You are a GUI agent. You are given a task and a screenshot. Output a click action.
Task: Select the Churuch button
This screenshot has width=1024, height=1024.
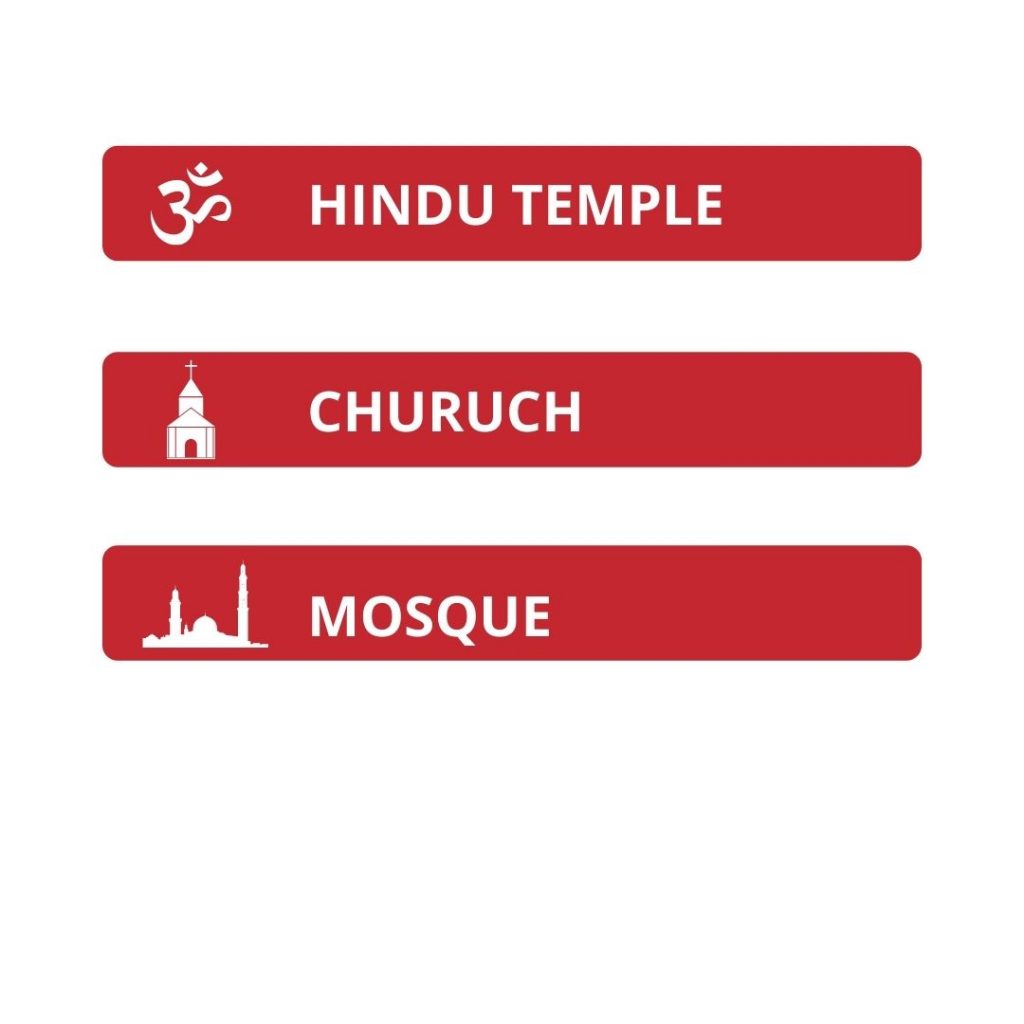(x=511, y=410)
